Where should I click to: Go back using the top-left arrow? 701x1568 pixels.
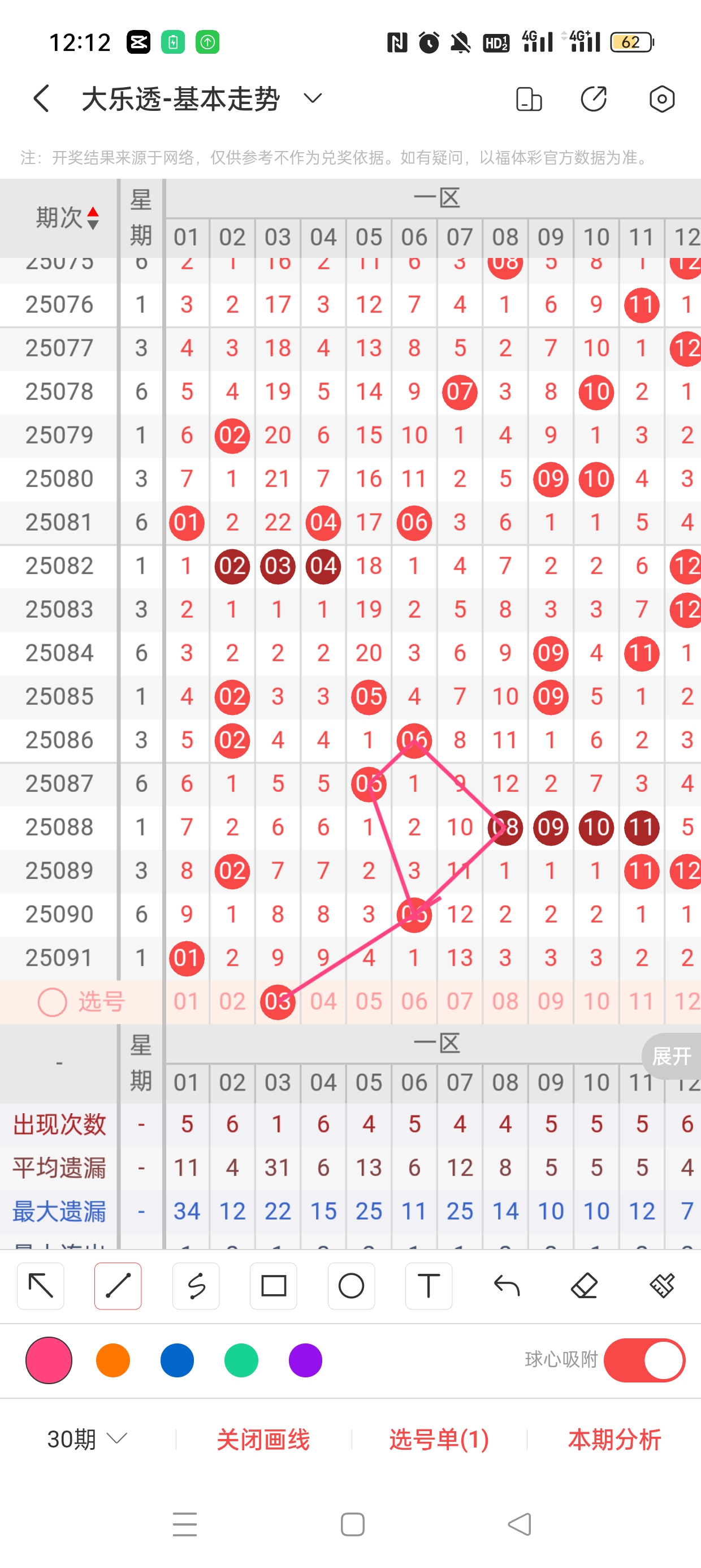(x=41, y=98)
